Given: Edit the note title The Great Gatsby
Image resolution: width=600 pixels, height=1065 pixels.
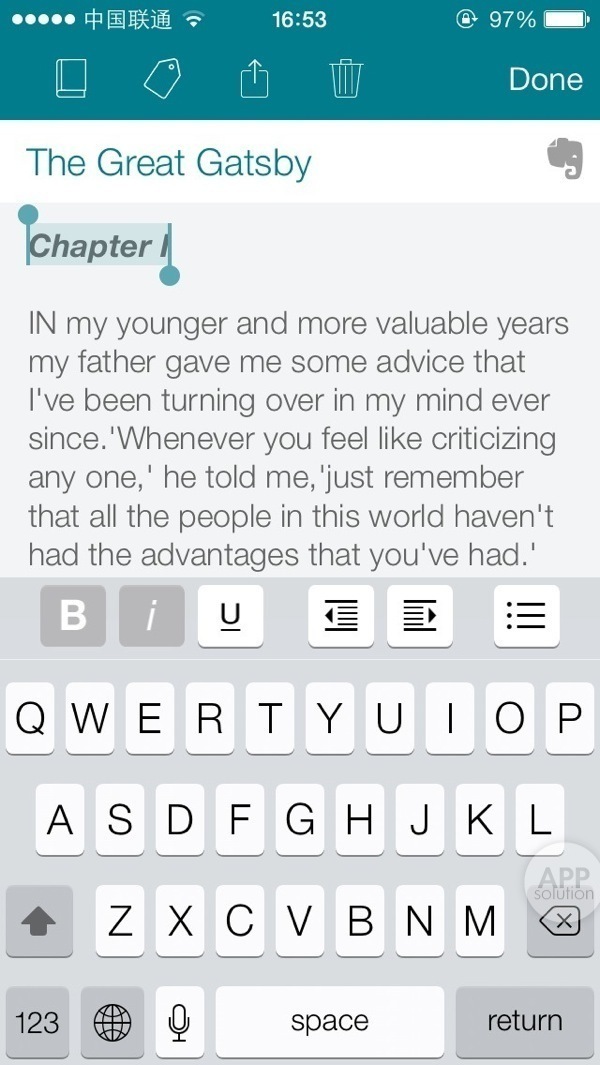Looking at the screenshot, I should click(170, 162).
